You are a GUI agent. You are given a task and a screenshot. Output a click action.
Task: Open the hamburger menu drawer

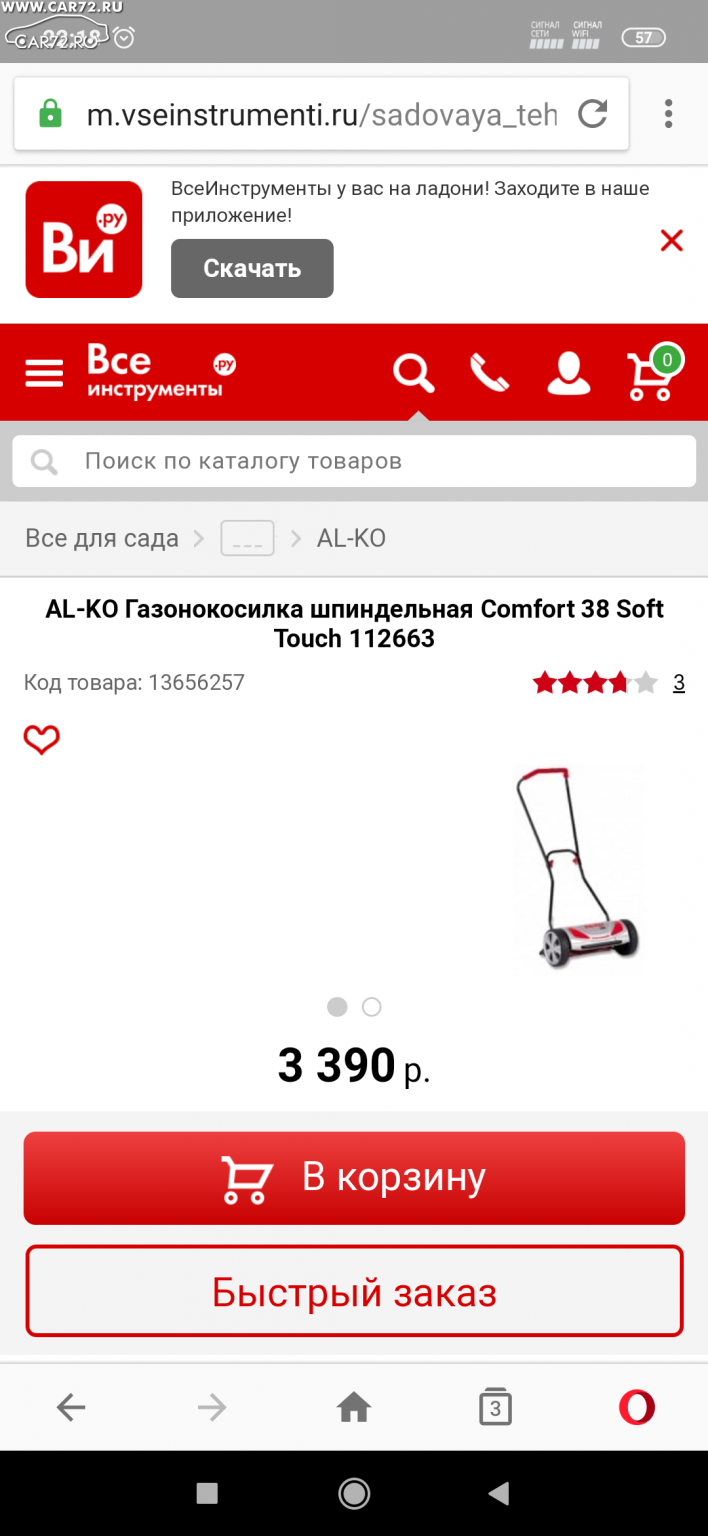[x=44, y=373]
